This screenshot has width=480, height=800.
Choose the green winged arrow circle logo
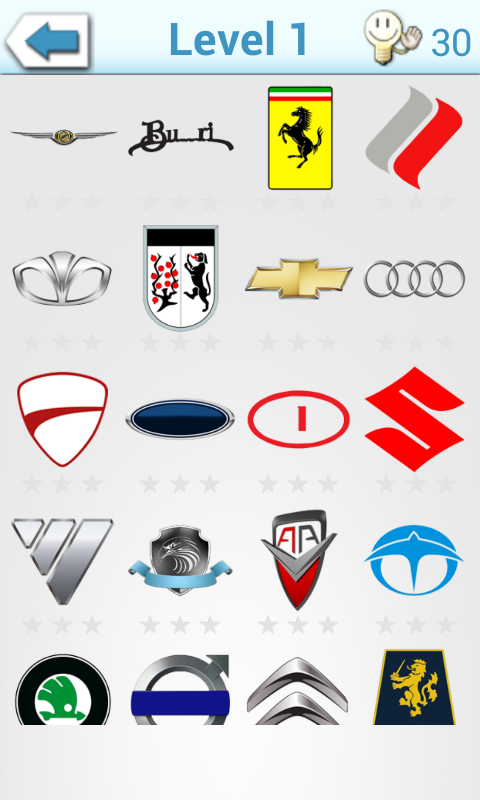[63, 689]
